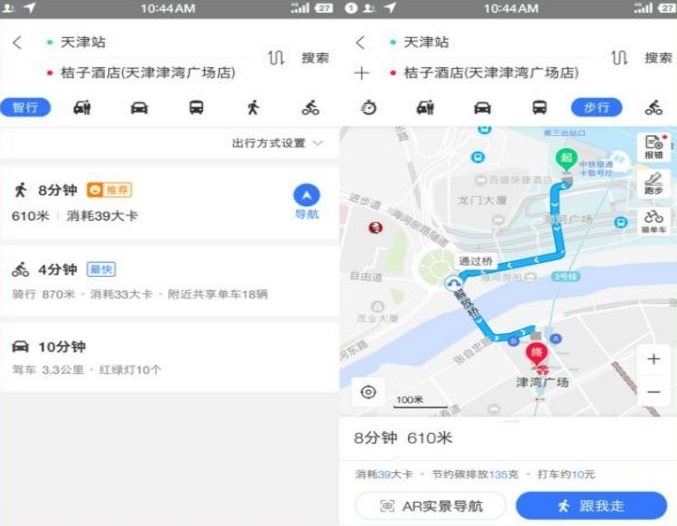Add a waypoint with the plus icon

[x=361, y=73]
